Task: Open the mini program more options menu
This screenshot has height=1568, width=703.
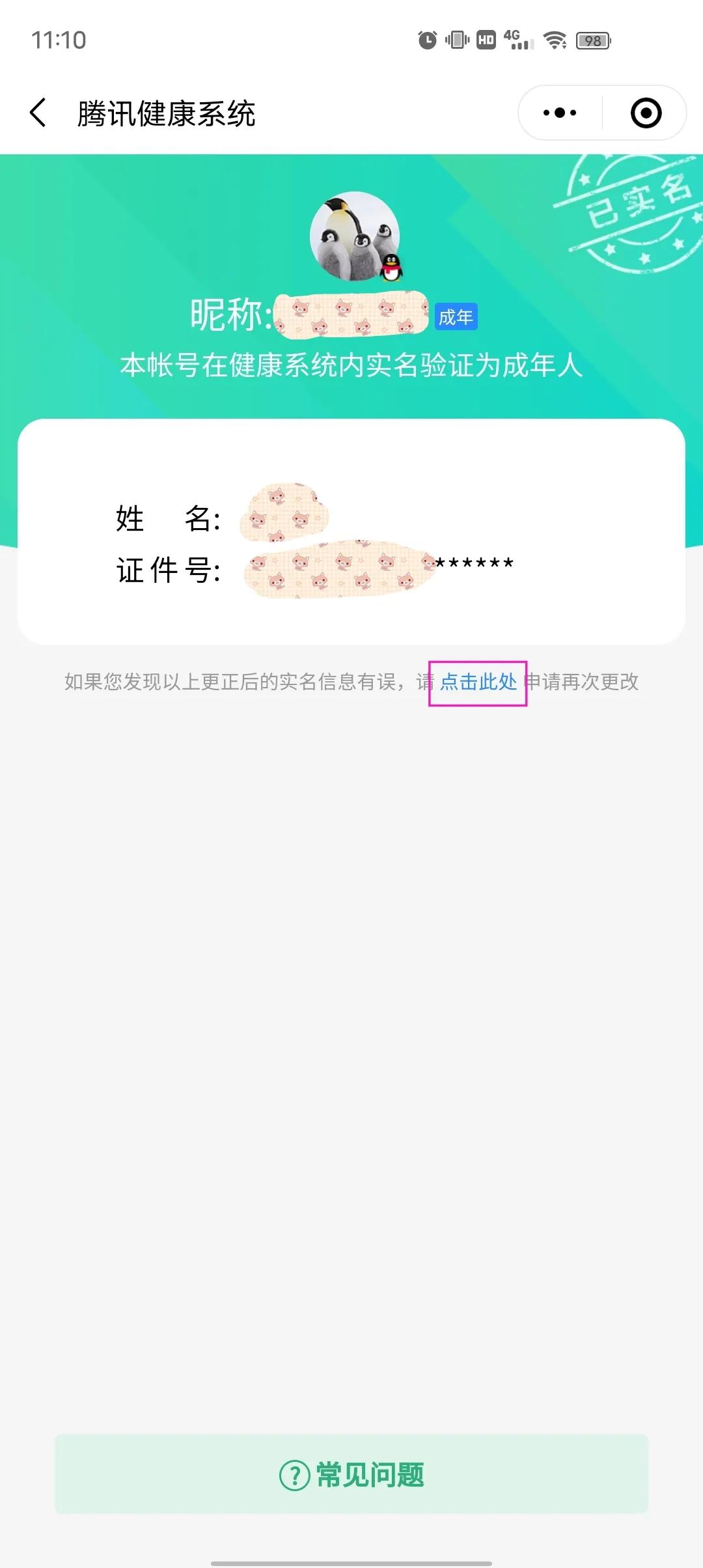Action: click(560, 113)
